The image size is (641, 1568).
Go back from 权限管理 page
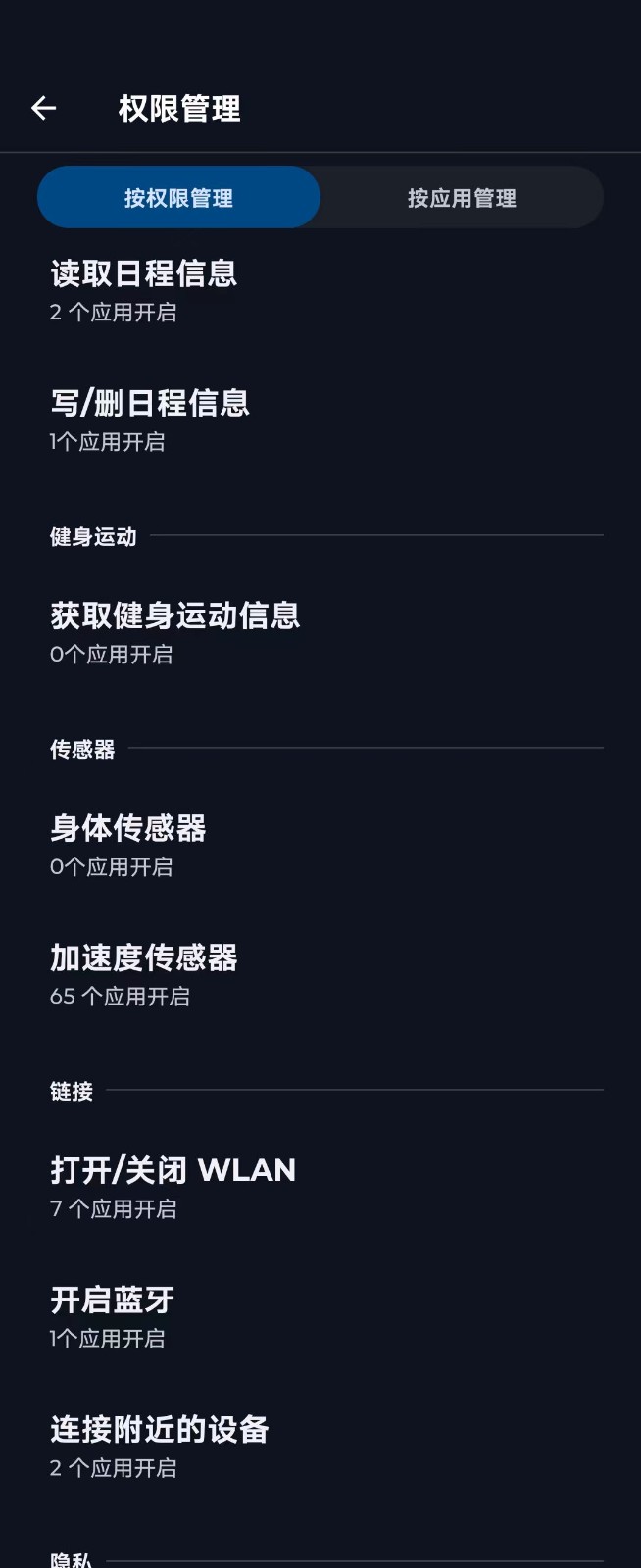tap(43, 108)
